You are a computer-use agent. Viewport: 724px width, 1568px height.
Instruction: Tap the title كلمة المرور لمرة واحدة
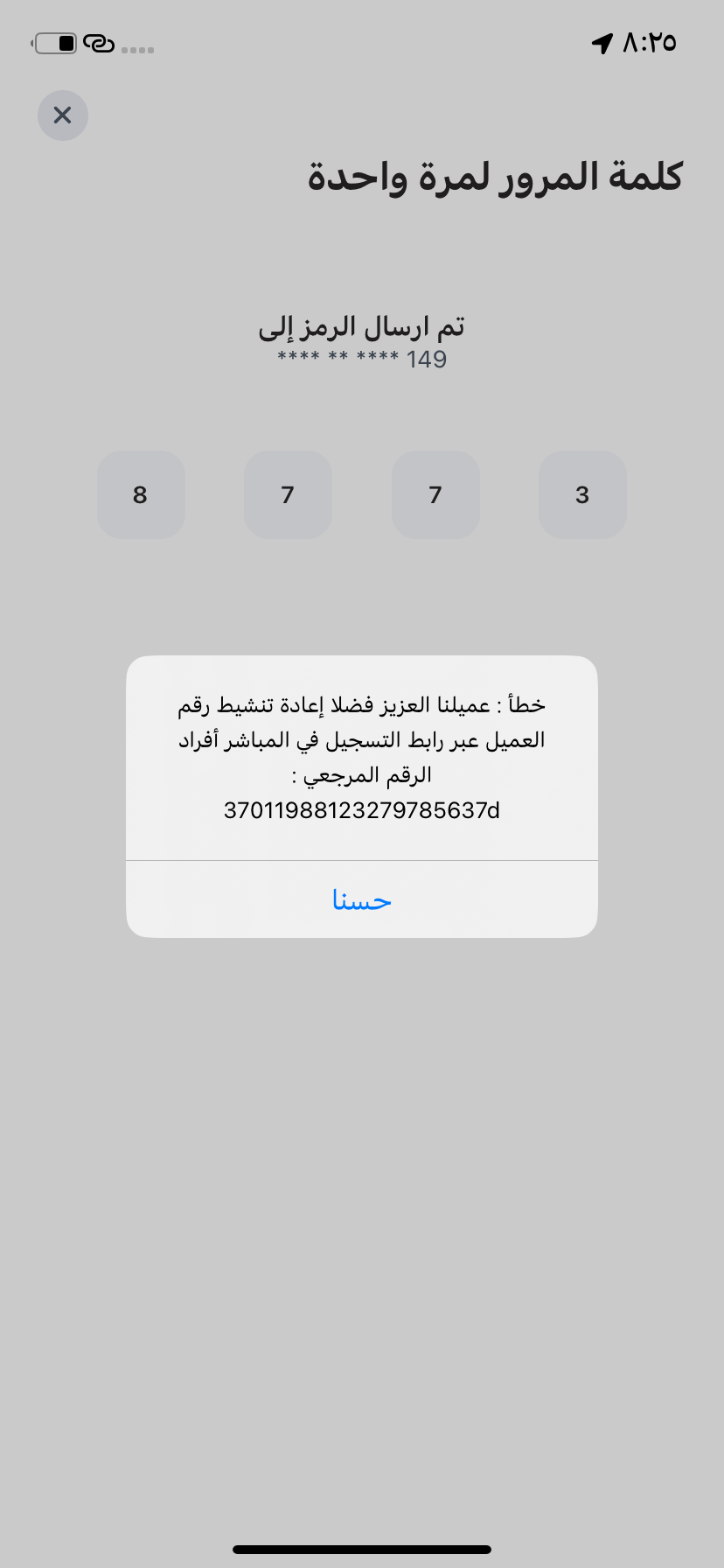[495, 176]
